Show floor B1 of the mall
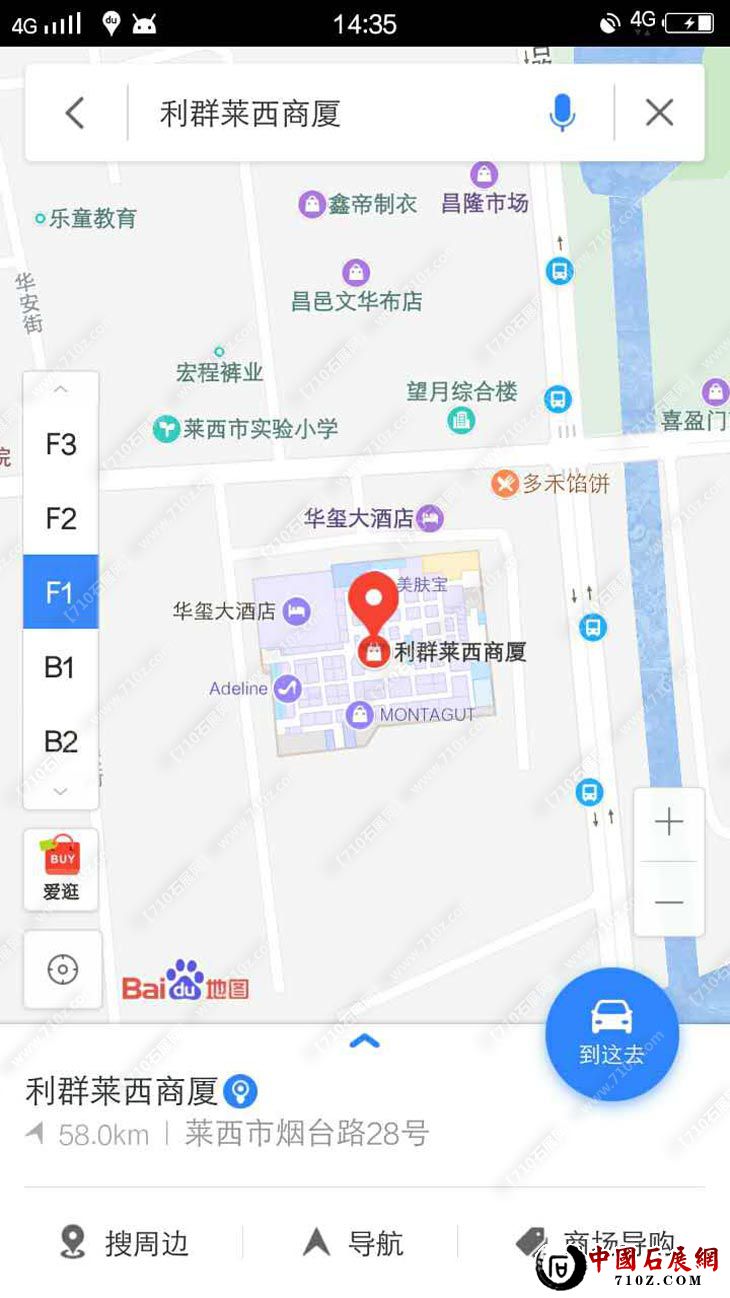The height and width of the screenshot is (1298, 730). tap(61, 667)
